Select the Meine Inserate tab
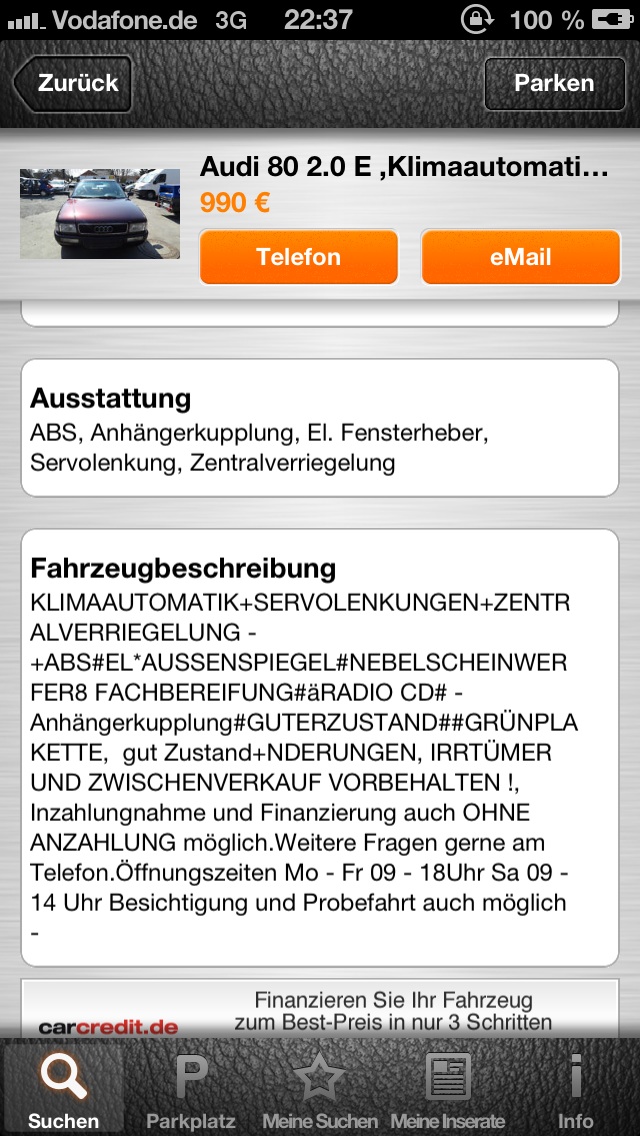The image size is (640, 1136). pos(448,1090)
